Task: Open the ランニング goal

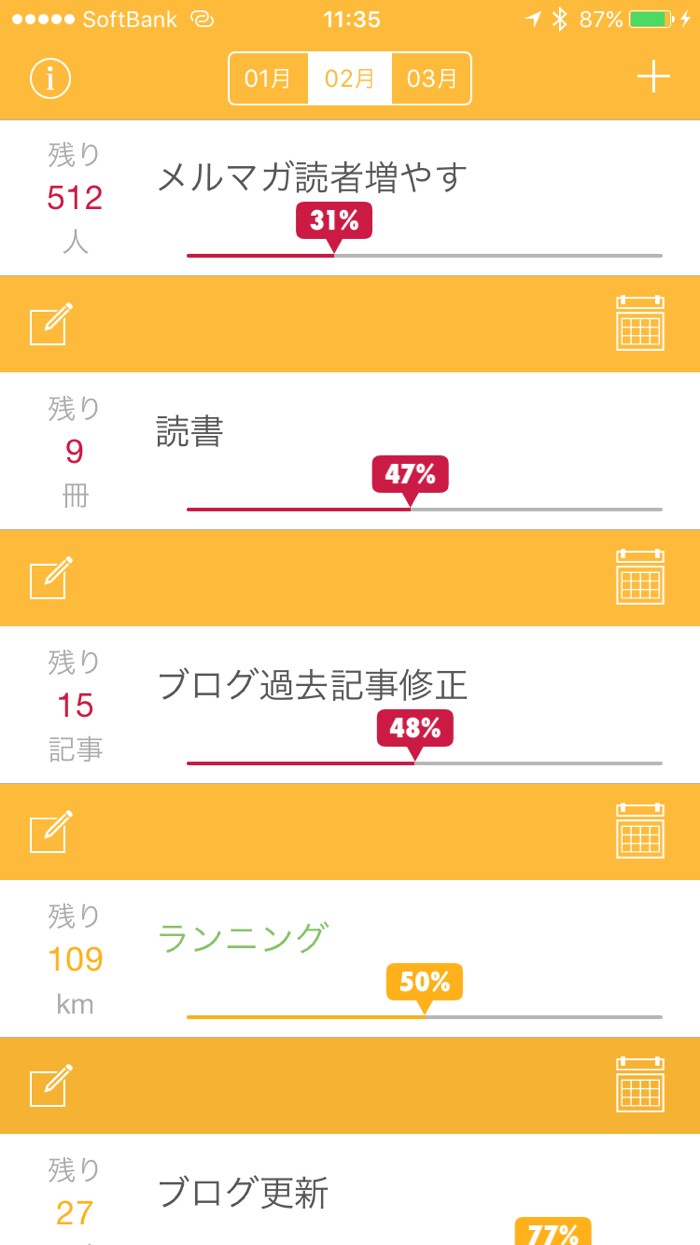Action: pos(243,939)
